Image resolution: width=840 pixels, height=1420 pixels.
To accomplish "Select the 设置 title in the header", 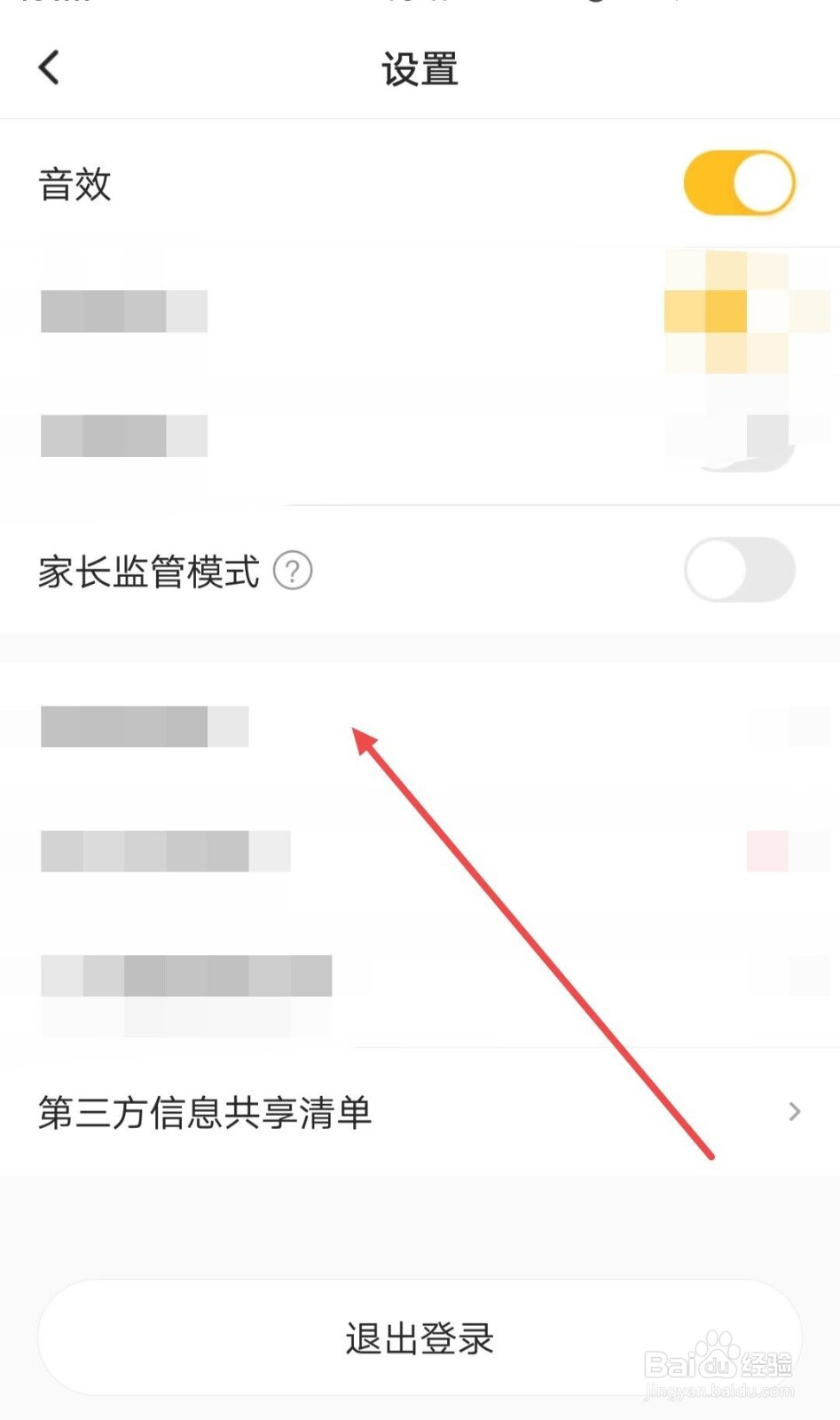I will click(419, 68).
